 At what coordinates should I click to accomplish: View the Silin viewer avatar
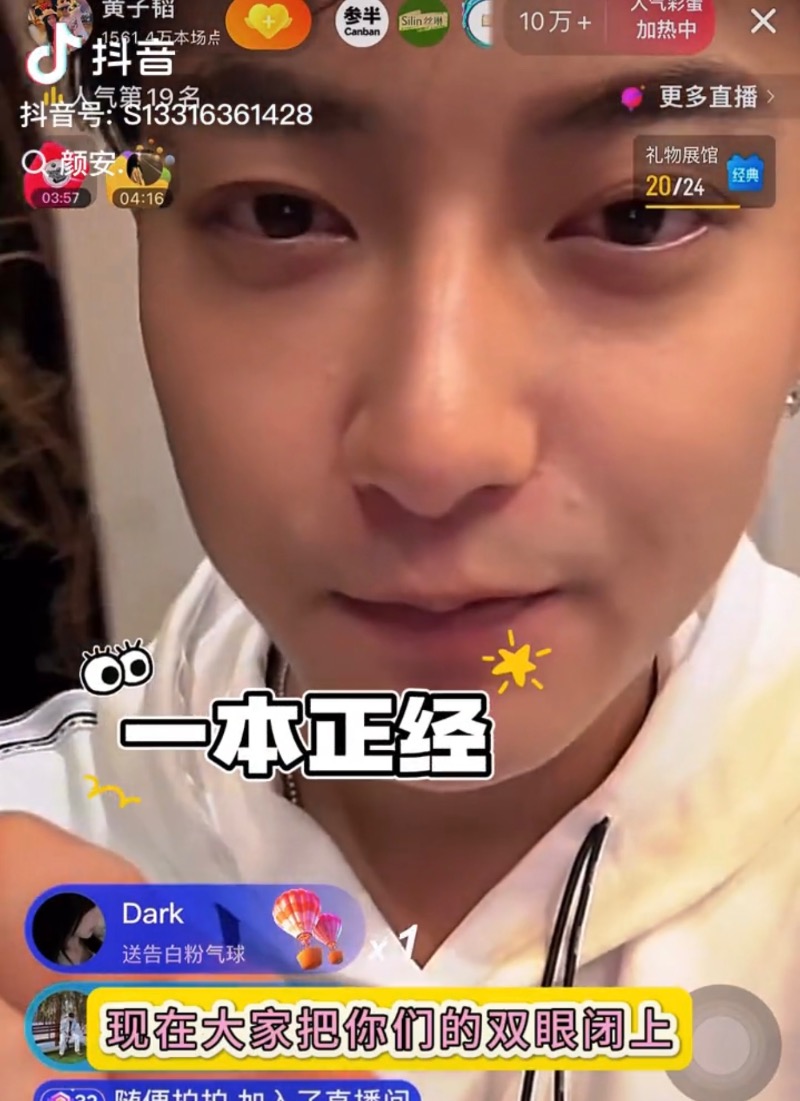423,22
